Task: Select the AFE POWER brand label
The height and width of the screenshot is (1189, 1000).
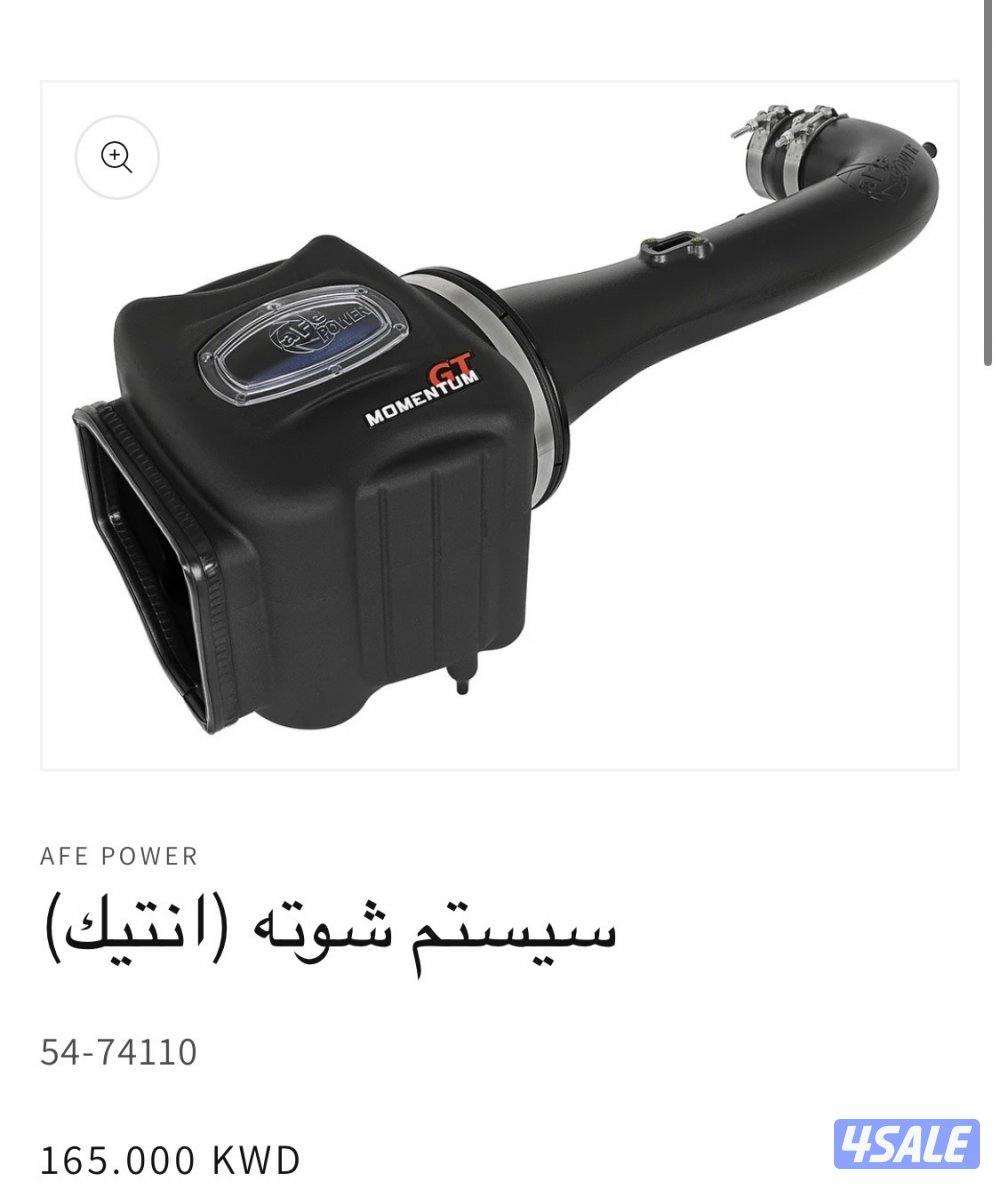Action: (120, 855)
